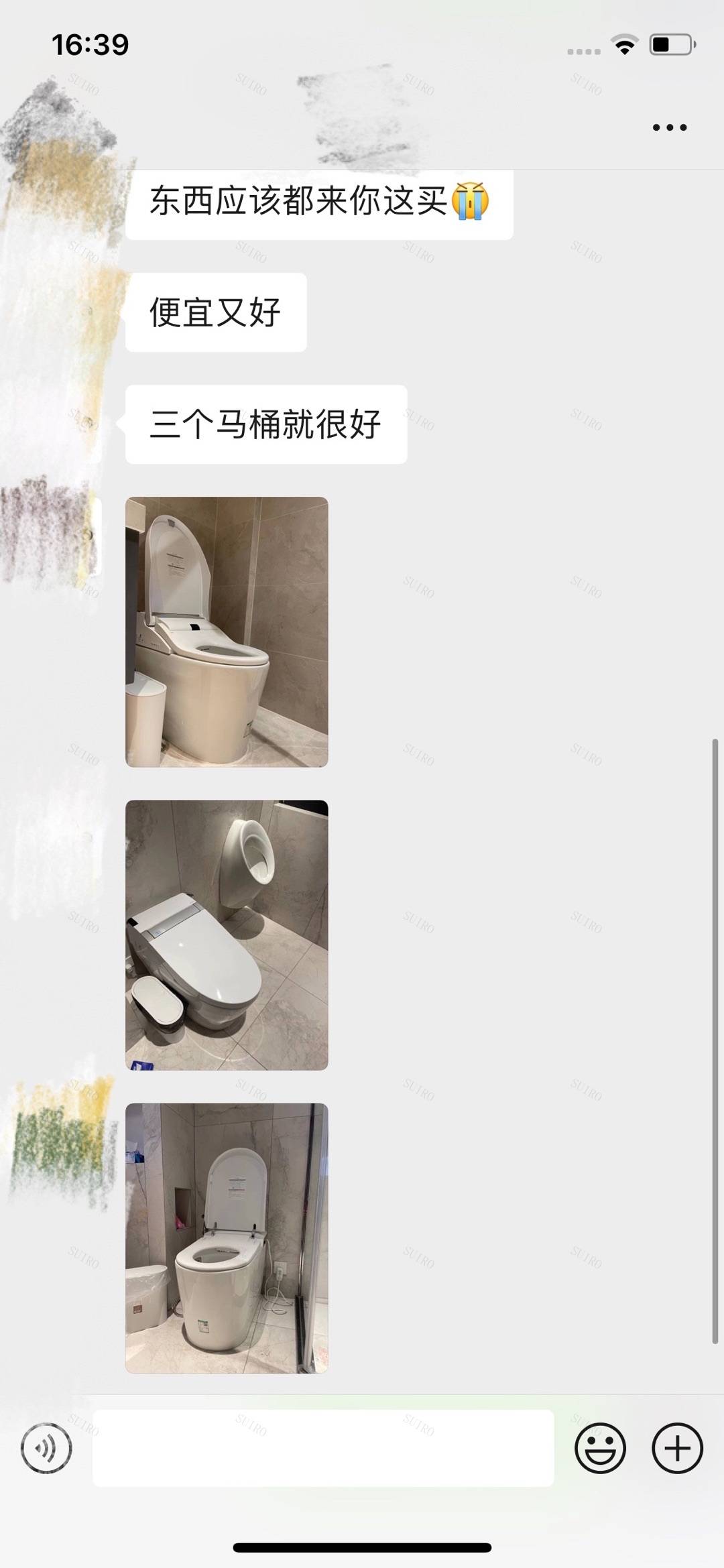The height and width of the screenshot is (1568, 724).
Task: Open the photo showing toilet and urinal
Action: [227, 934]
